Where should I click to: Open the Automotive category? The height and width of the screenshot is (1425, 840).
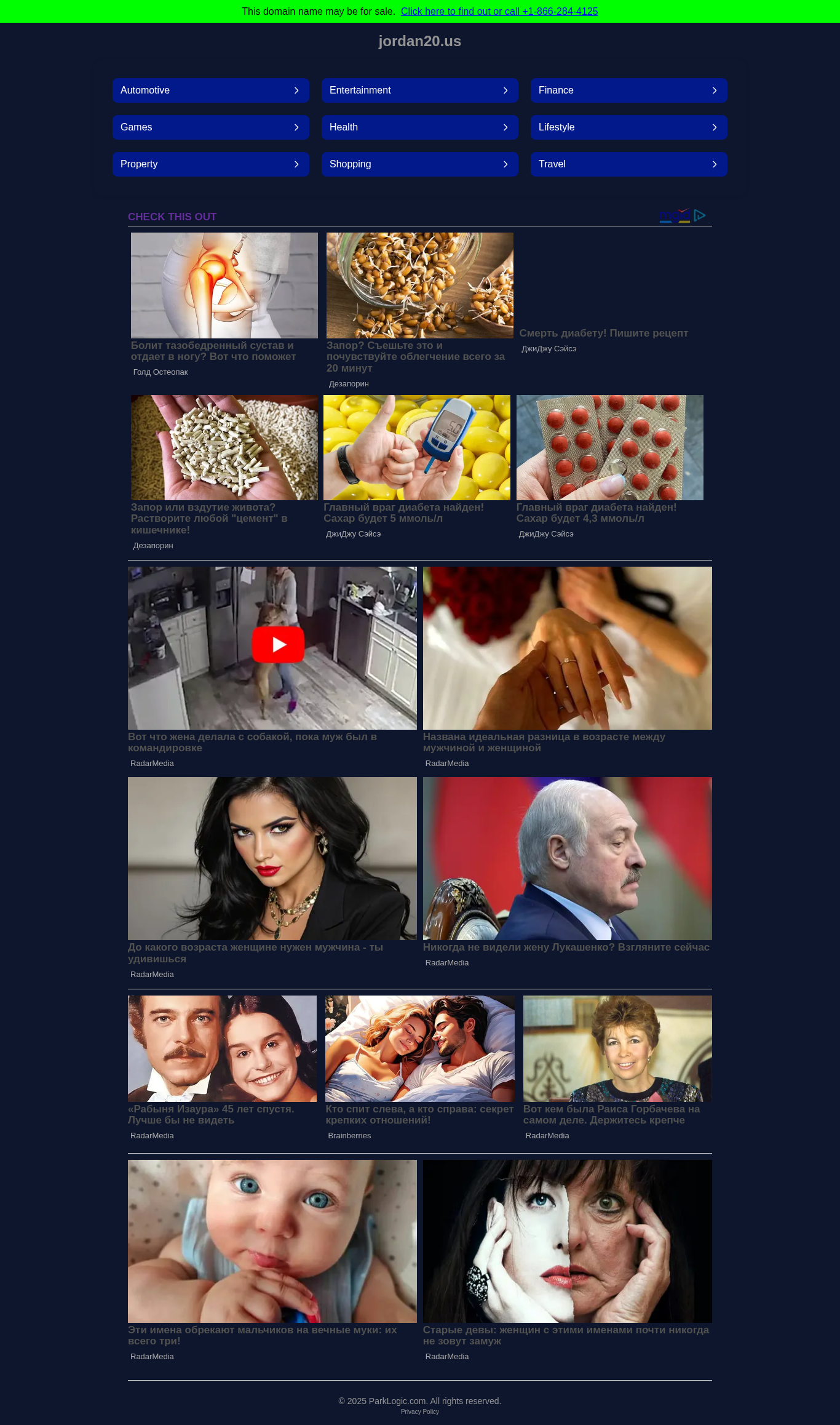[x=211, y=90]
